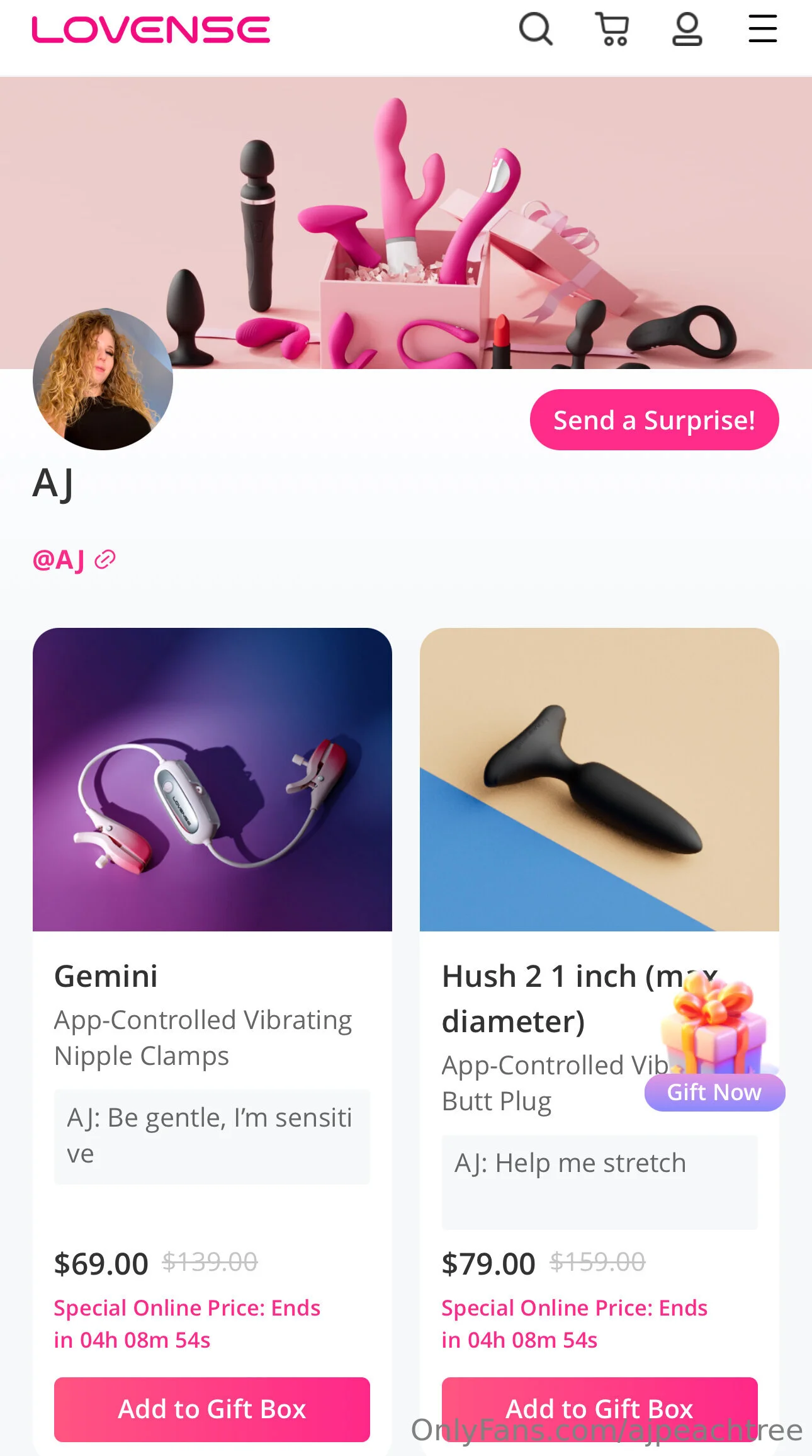Open the shopping cart
The width and height of the screenshot is (812, 1456).
[x=612, y=30]
